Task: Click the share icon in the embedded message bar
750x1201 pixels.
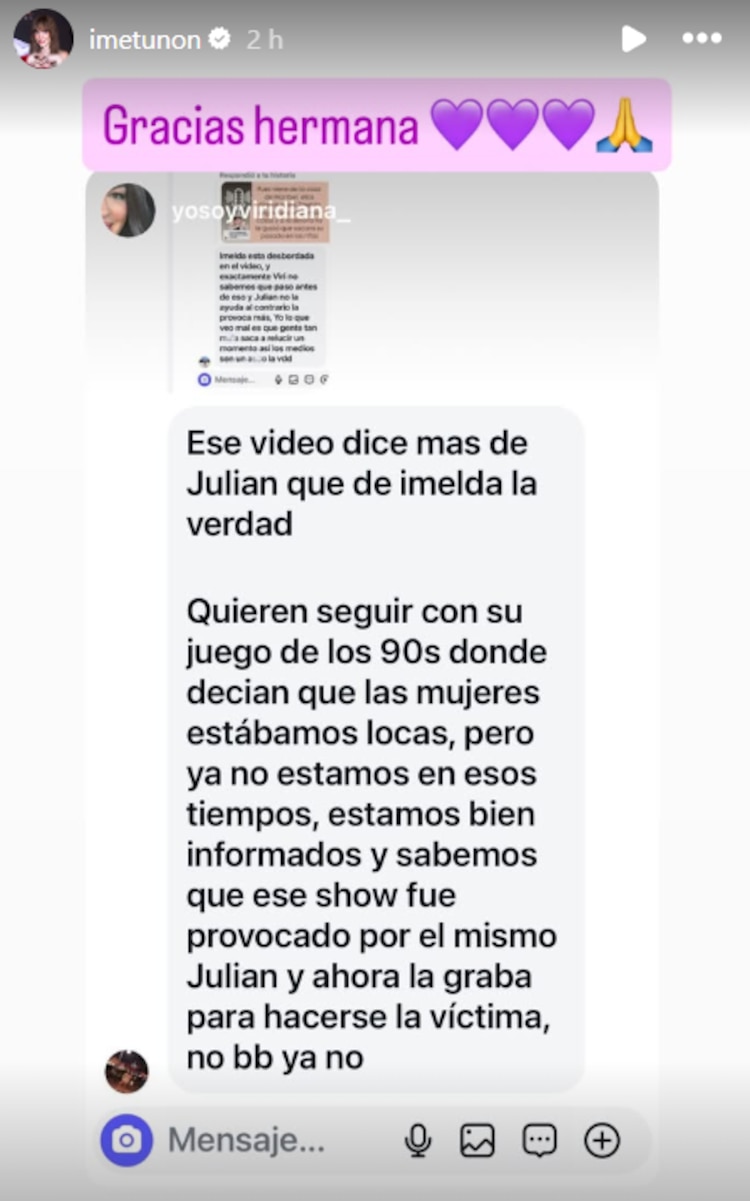Action: coord(324,380)
